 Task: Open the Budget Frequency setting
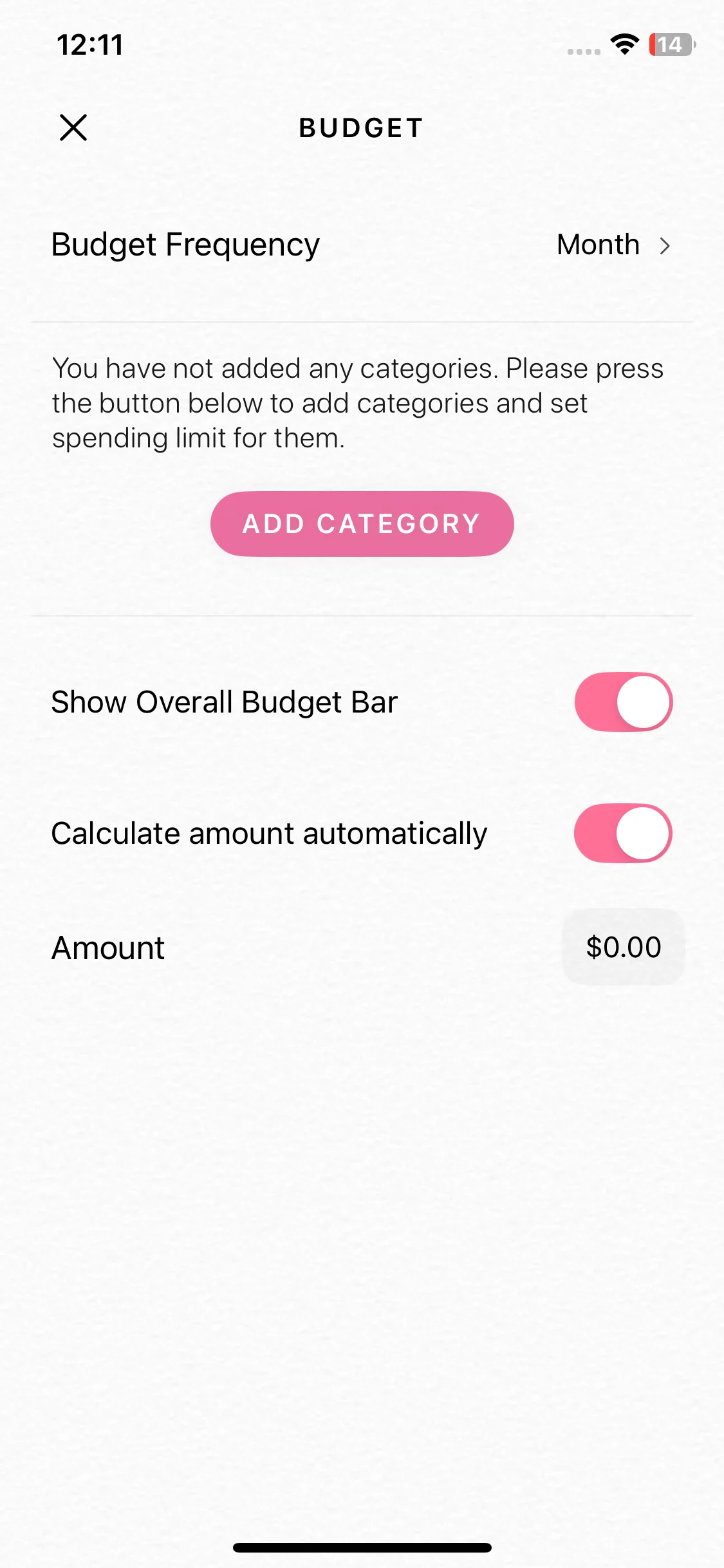pos(614,245)
